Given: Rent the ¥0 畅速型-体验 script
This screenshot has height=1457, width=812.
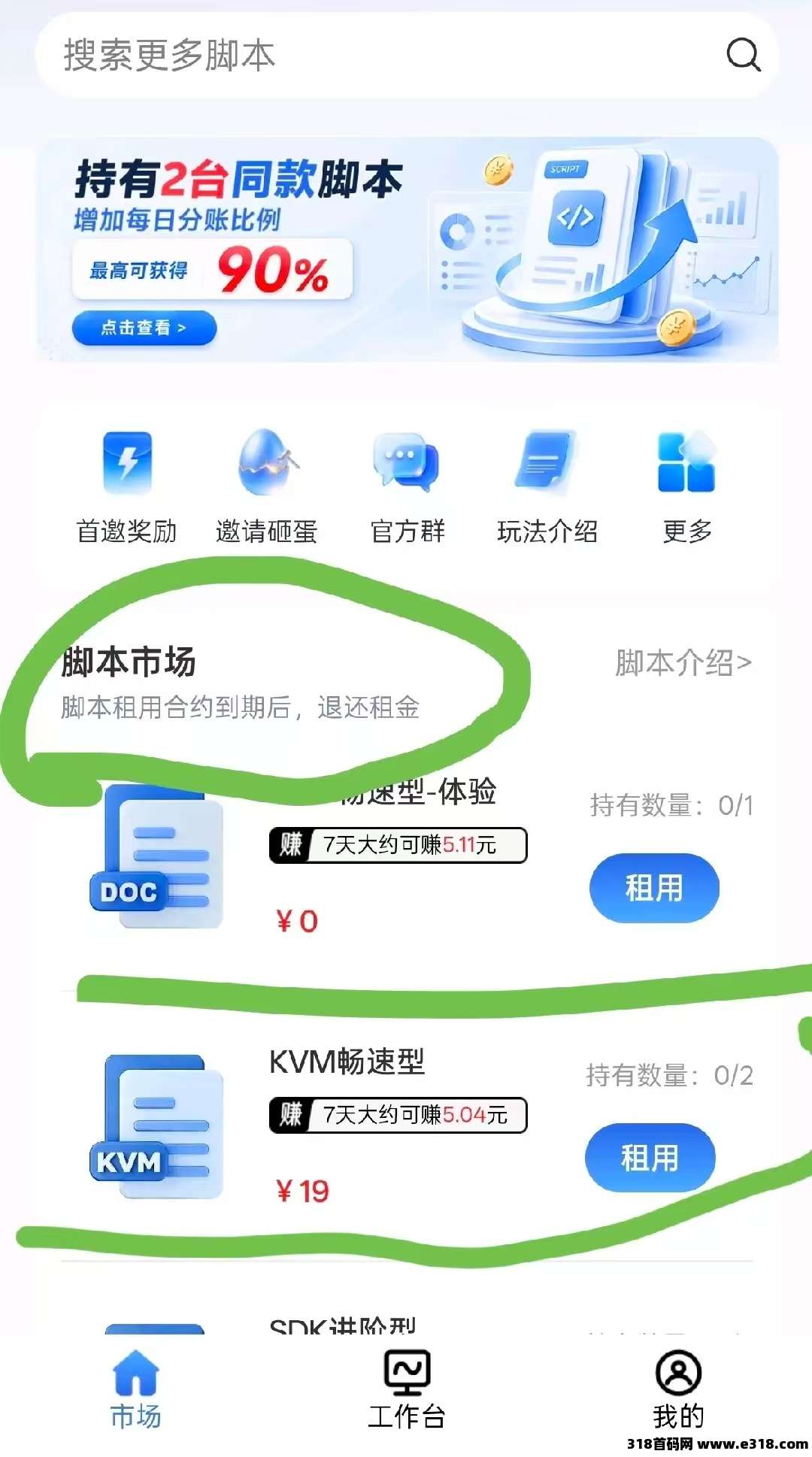Looking at the screenshot, I should coord(654,888).
